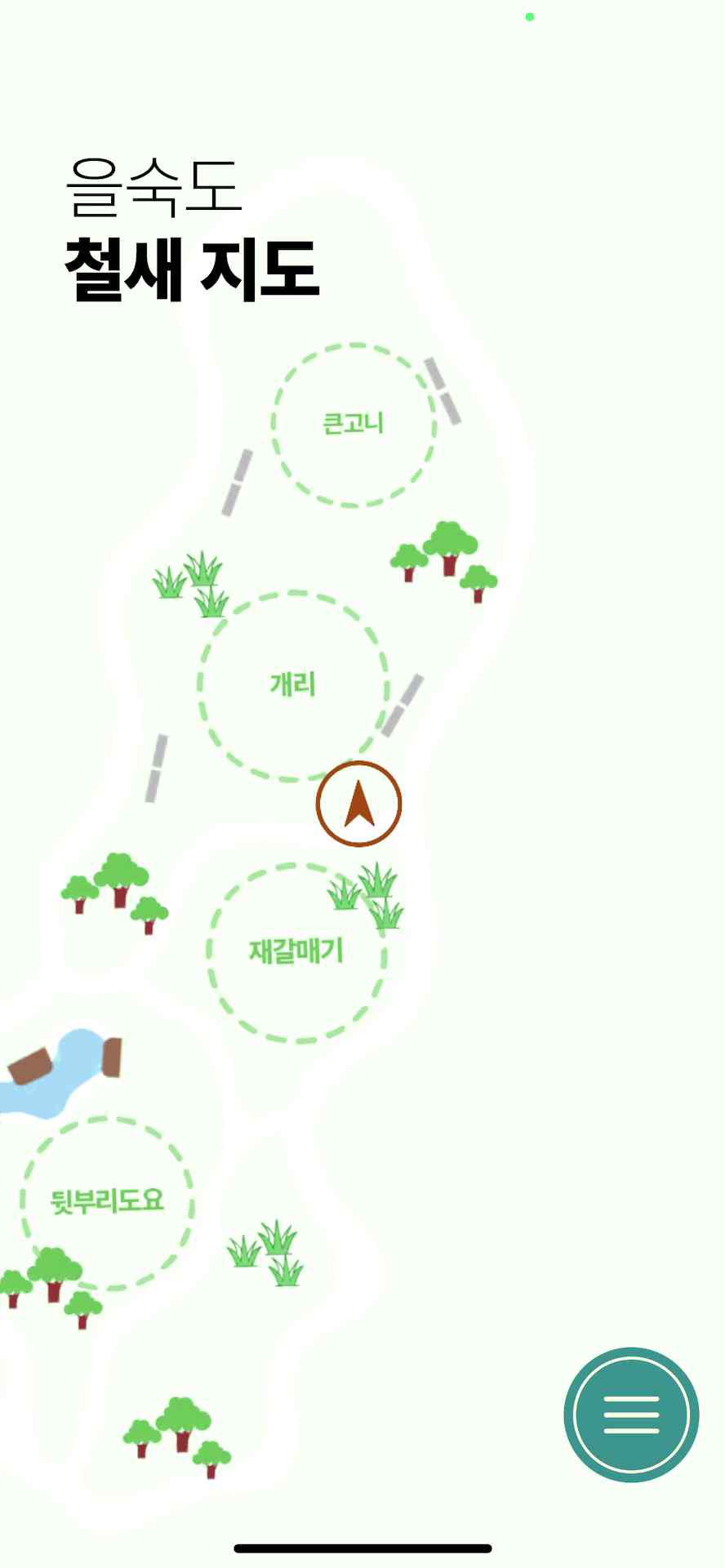Image resolution: width=725 pixels, height=1568 pixels.
Task: Open the 개리 bird zone circle
Action: point(293,685)
